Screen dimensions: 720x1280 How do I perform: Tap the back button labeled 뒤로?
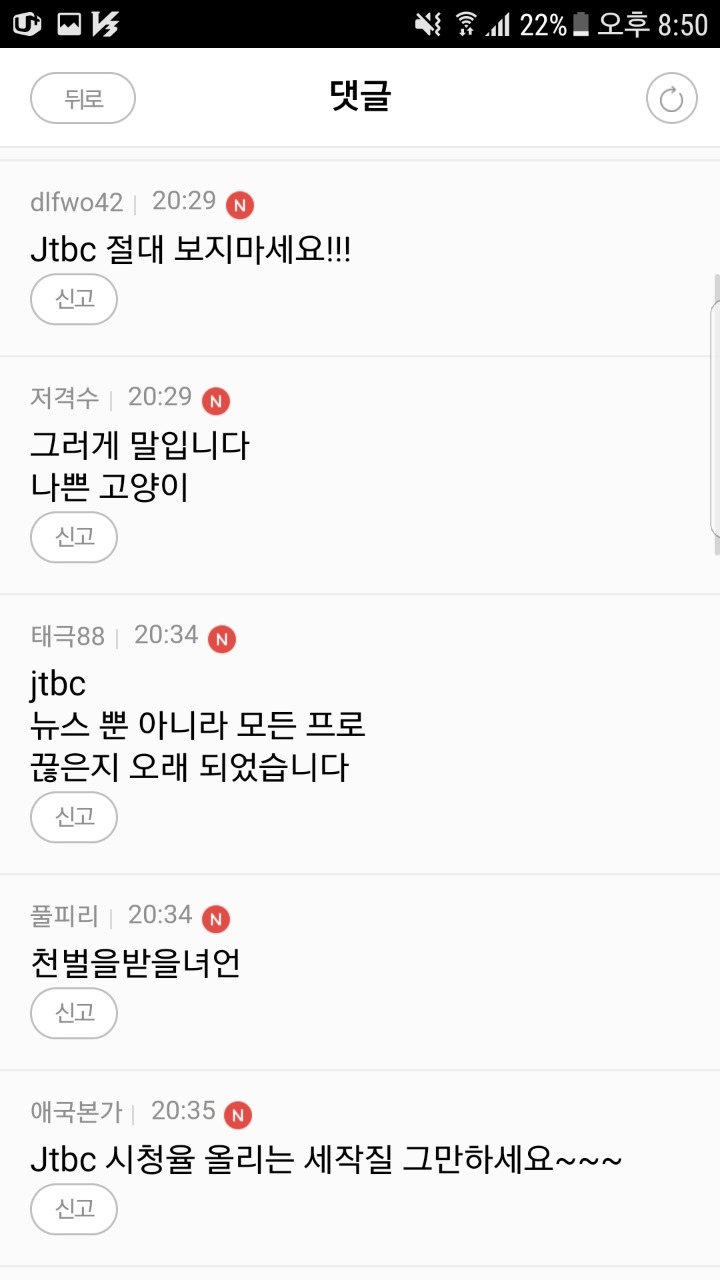click(83, 98)
